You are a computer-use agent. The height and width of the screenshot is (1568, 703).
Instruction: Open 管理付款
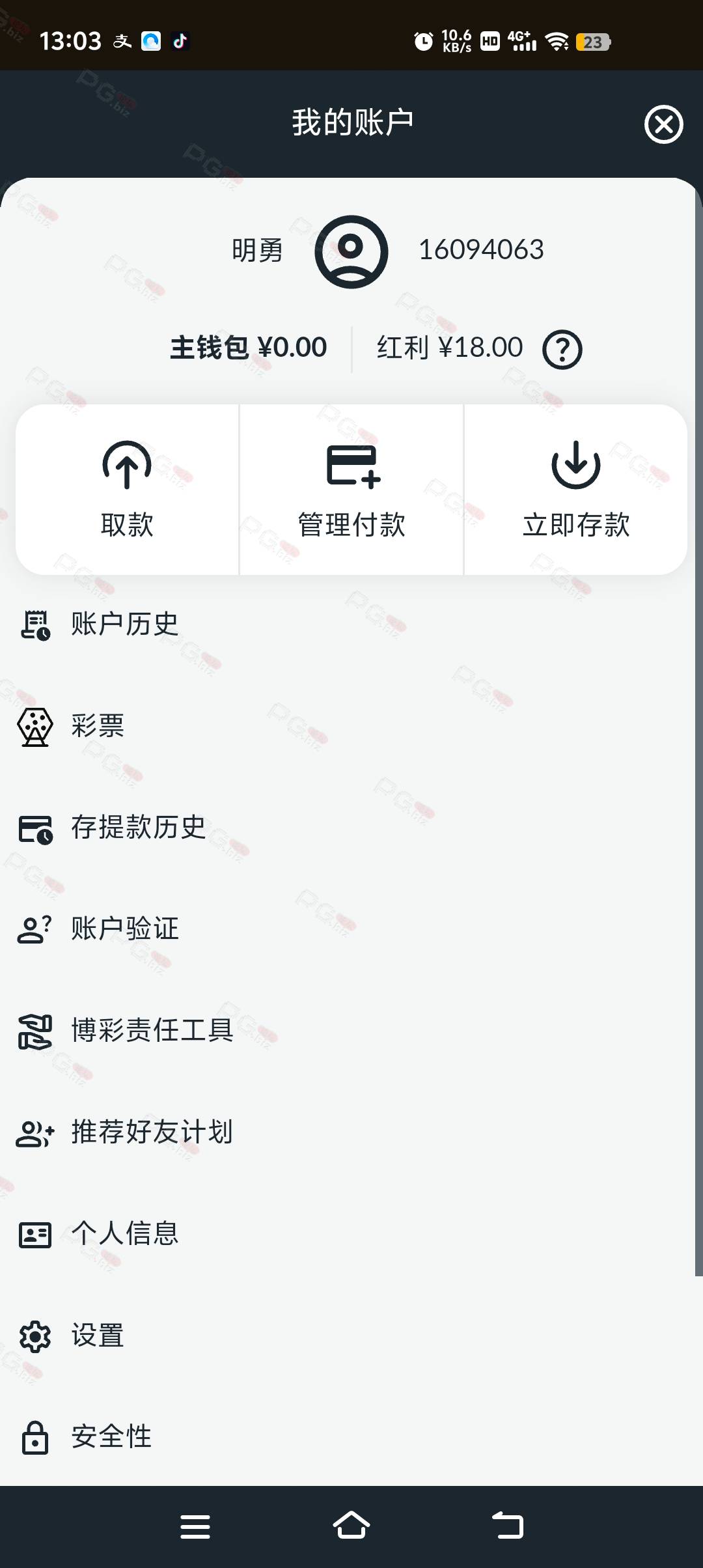351,490
